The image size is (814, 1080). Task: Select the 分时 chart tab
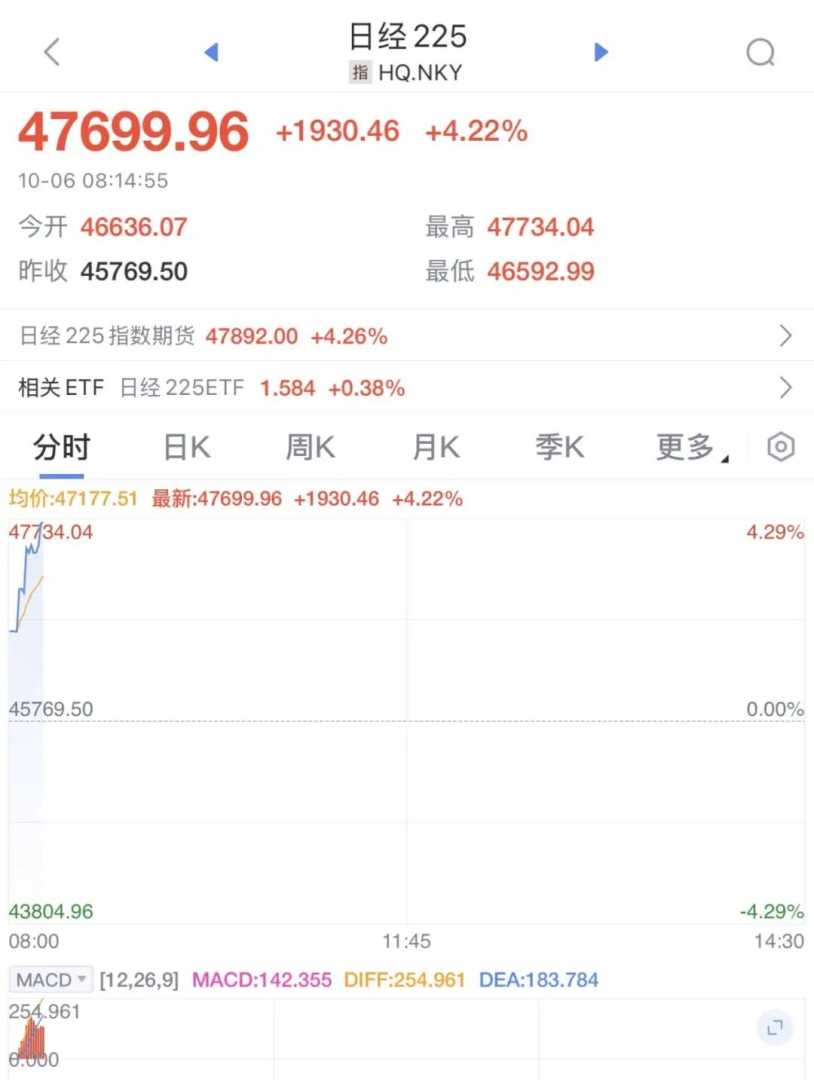click(x=61, y=447)
